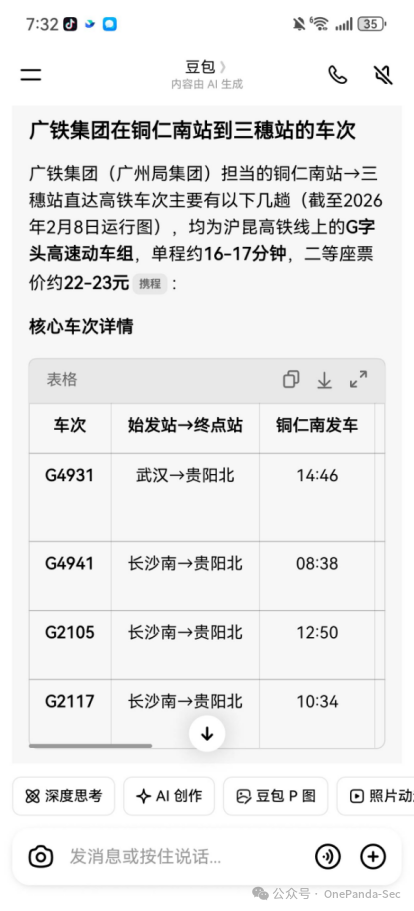The width and height of the screenshot is (414, 911).
Task: Start a voice call with Doubao
Action: (x=337, y=75)
